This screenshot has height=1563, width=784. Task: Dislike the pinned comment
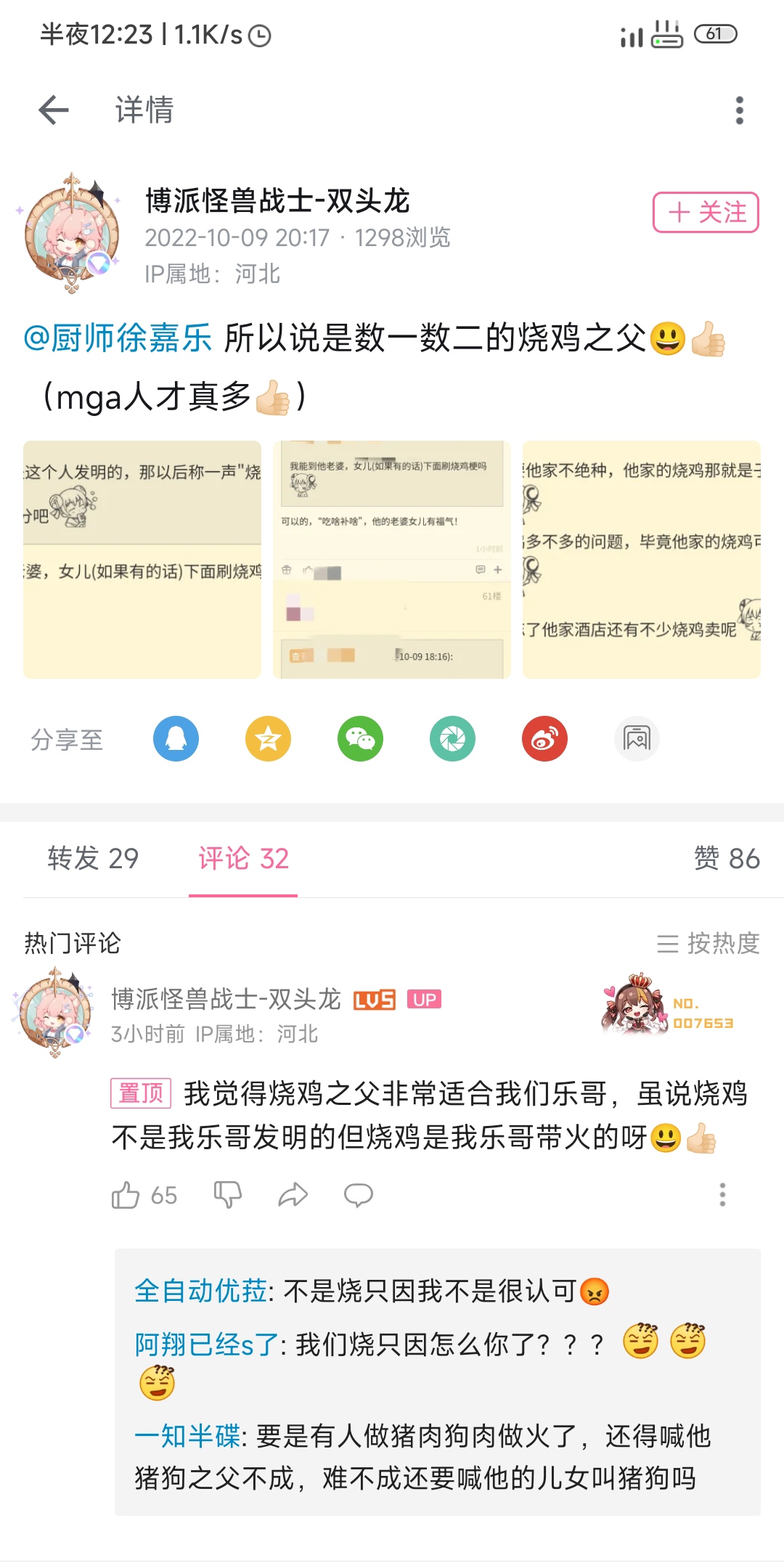point(228,1195)
